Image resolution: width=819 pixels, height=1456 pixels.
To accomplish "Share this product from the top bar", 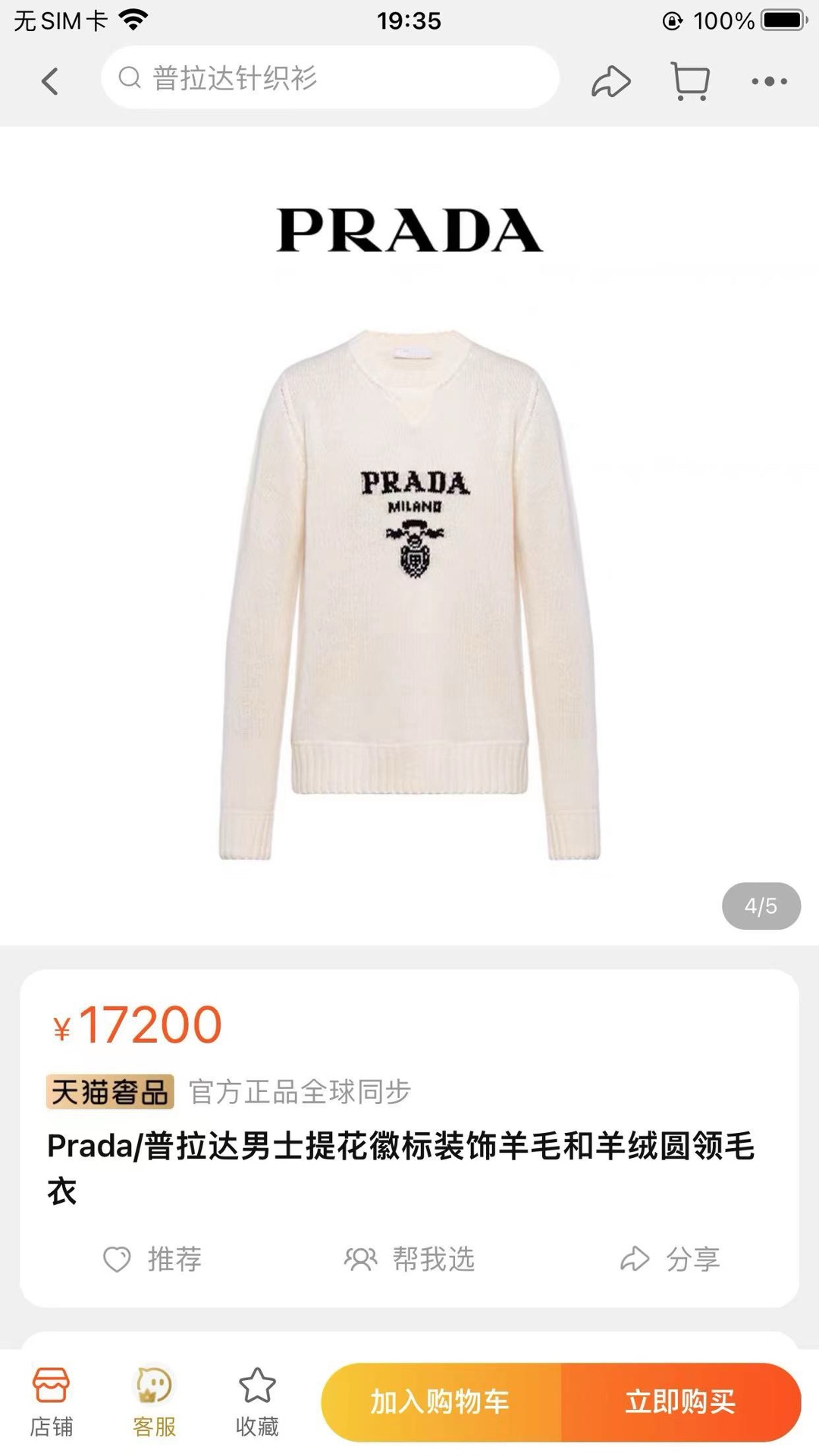I will (610, 81).
